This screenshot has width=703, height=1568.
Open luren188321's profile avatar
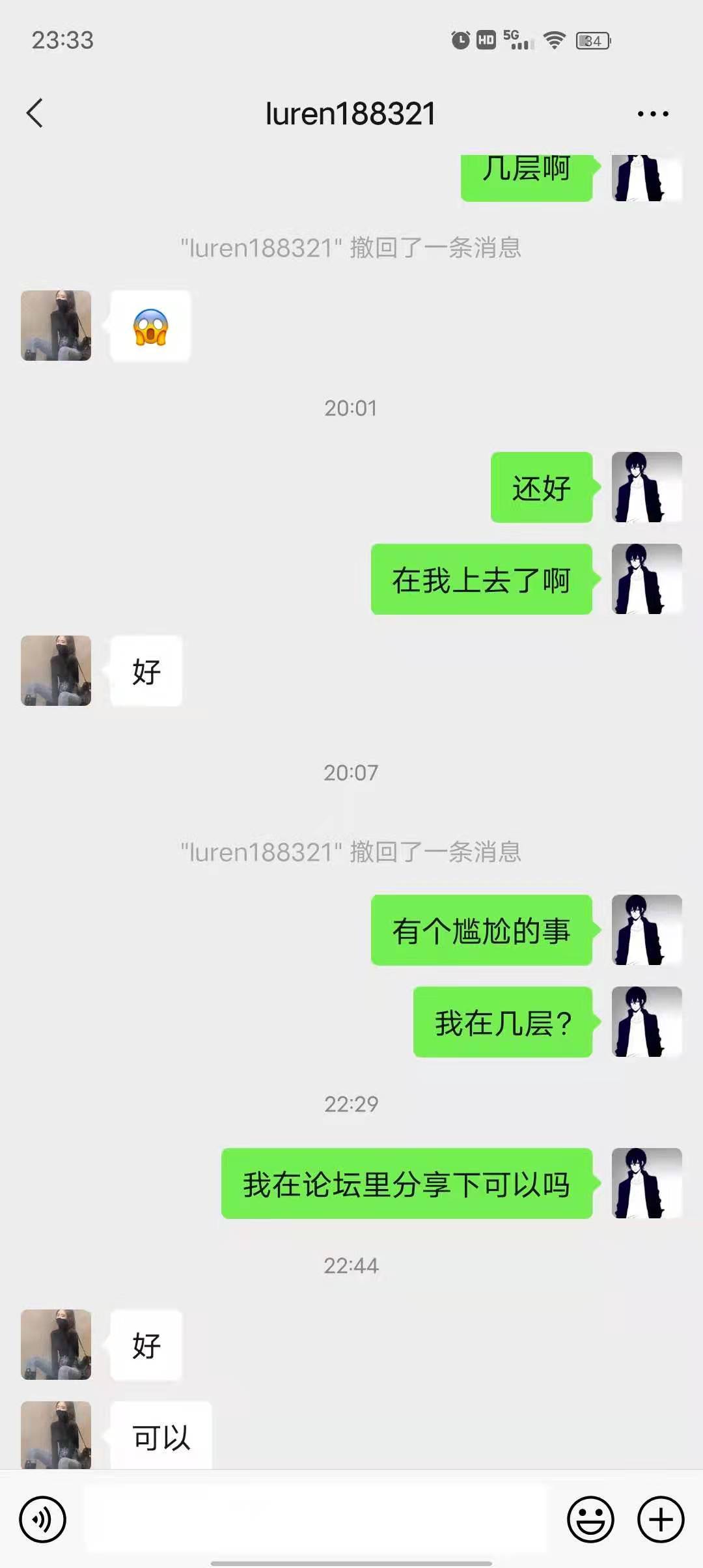coord(55,326)
